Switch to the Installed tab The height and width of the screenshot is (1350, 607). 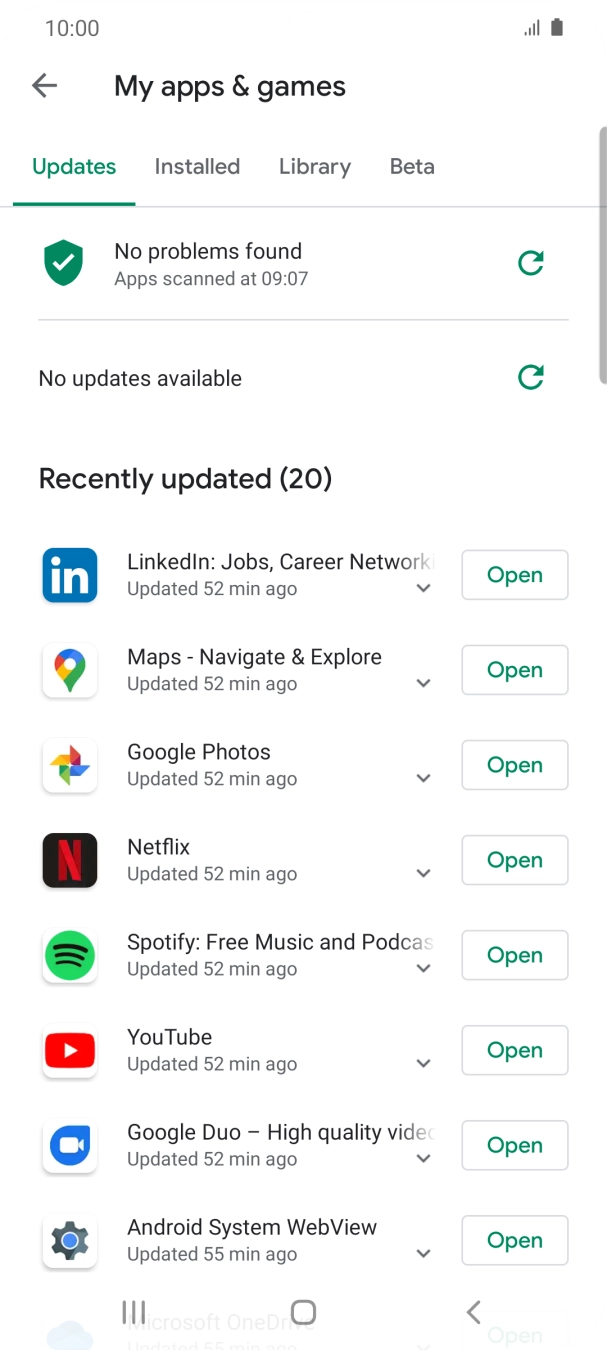(x=197, y=167)
